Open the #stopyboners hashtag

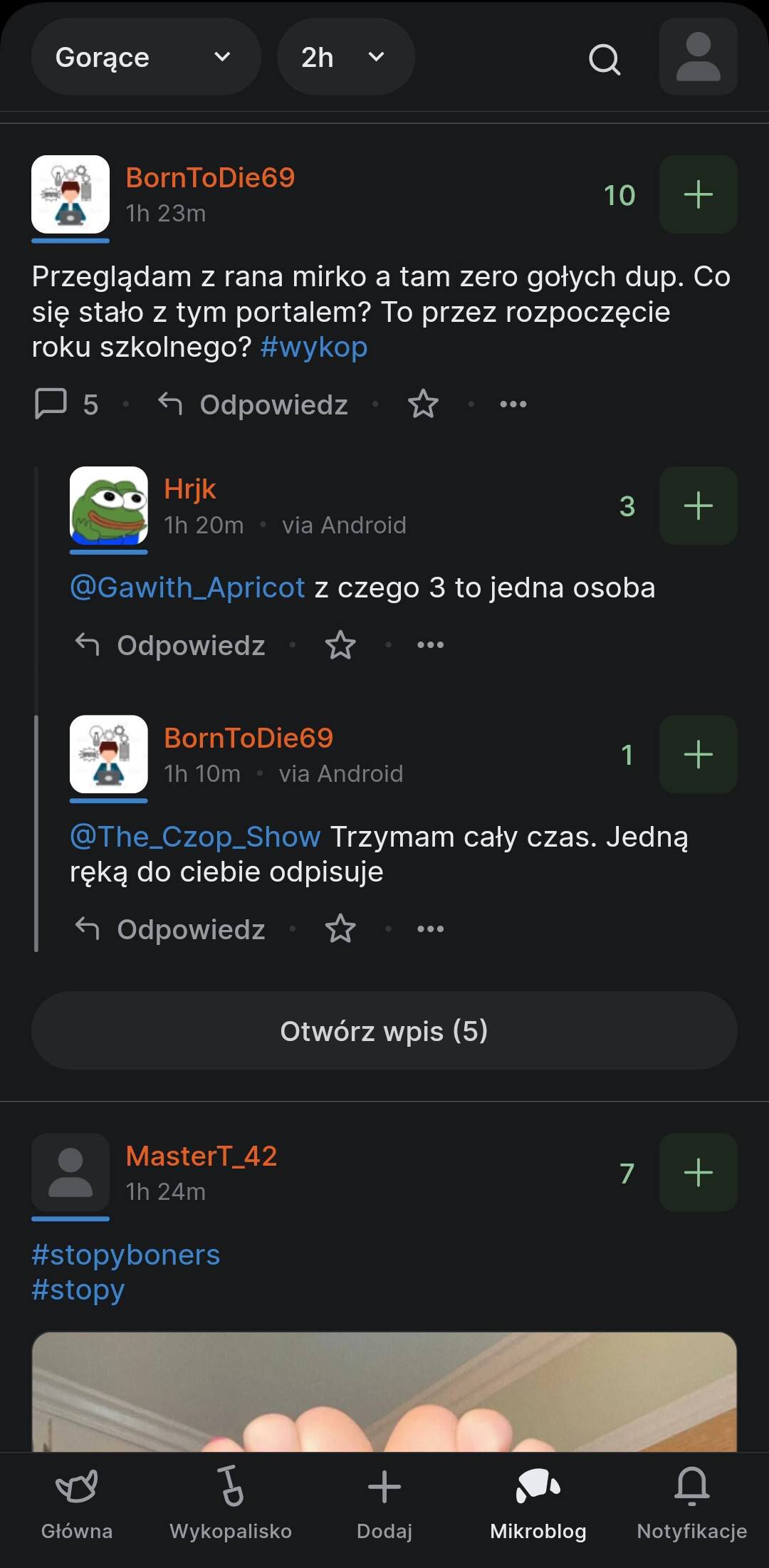click(x=126, y=1255)
